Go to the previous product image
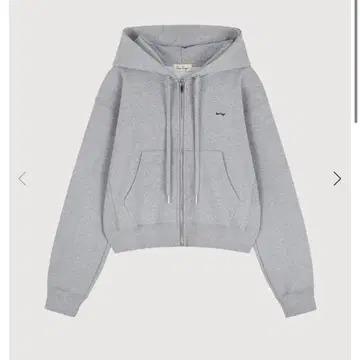Image resolution: width=360 pixels, height=360 pixels. tap(22, 179)
